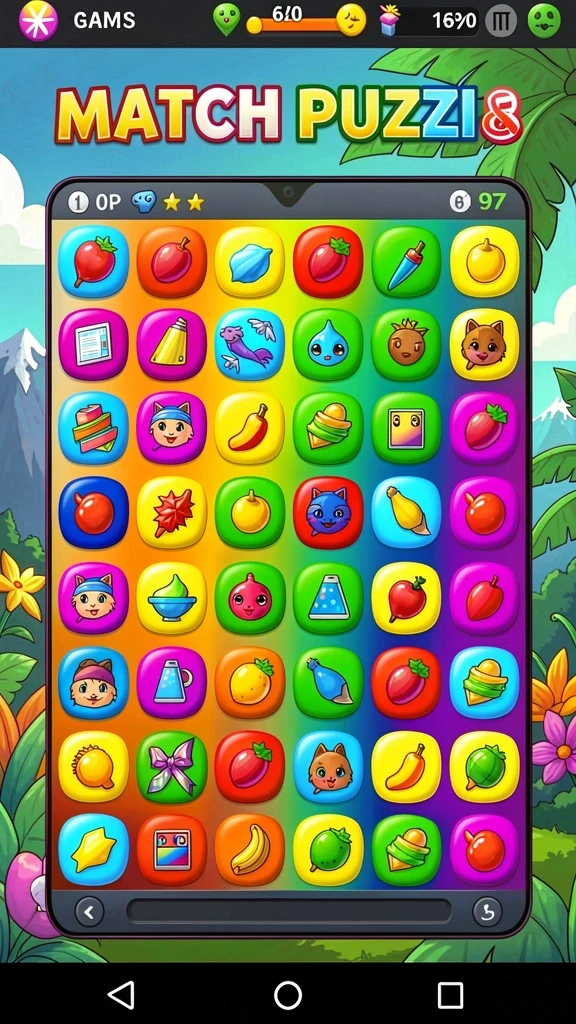Select the blue water drop tile

328,344
